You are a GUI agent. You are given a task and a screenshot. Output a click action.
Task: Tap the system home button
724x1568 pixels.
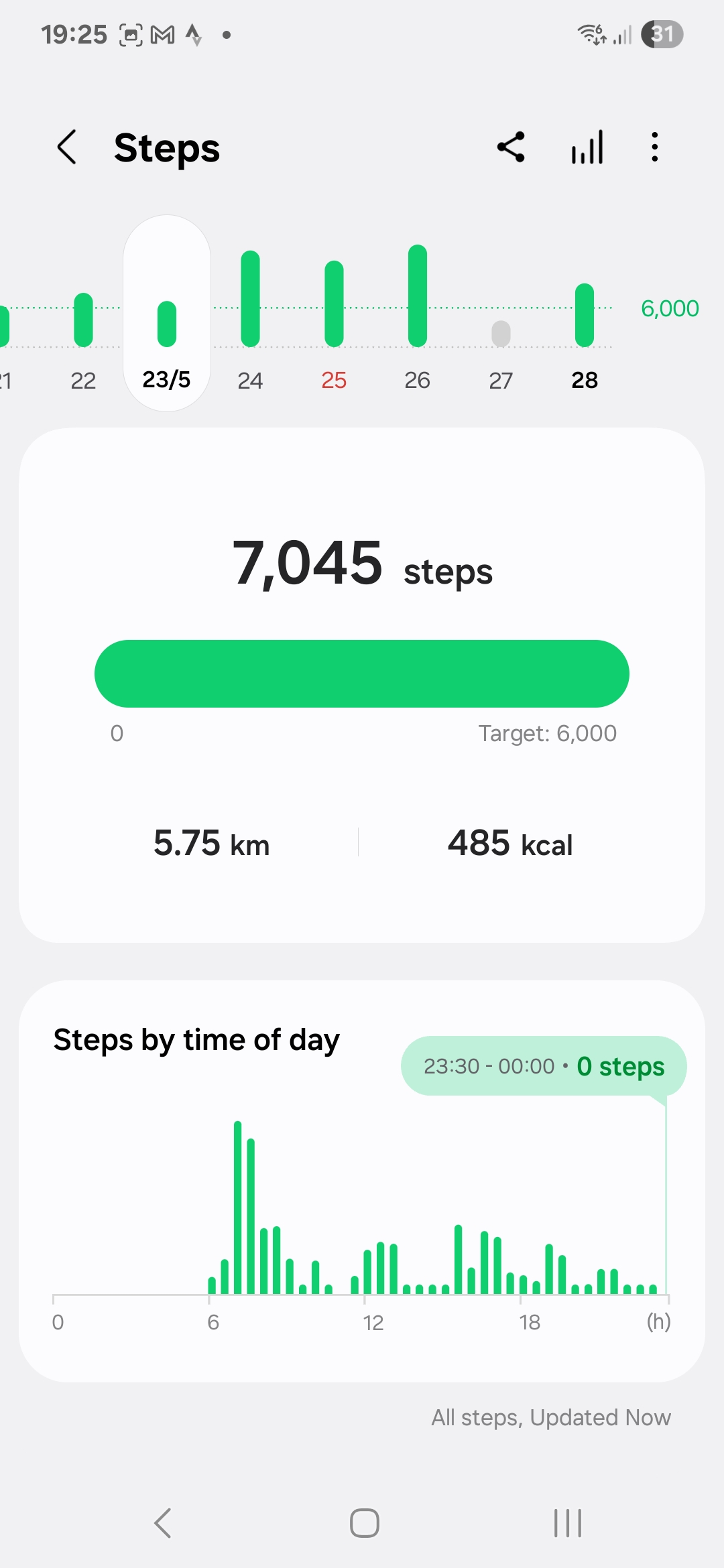point(365,1523)
